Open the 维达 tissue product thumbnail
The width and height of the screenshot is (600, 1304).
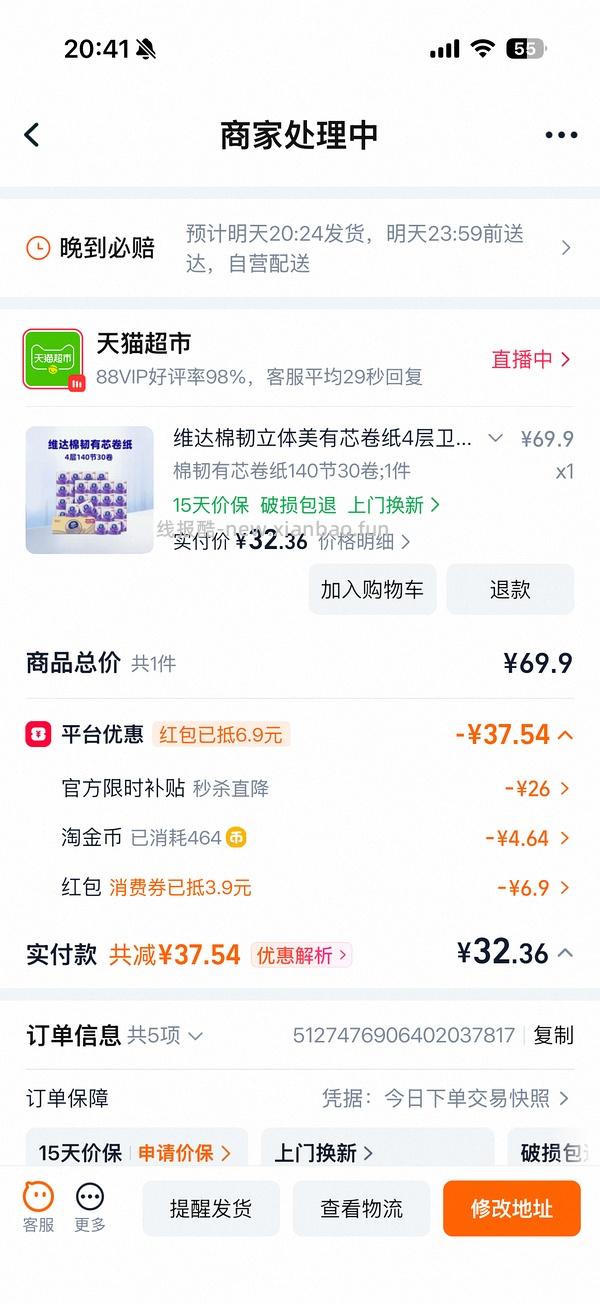tap(89, 490)
